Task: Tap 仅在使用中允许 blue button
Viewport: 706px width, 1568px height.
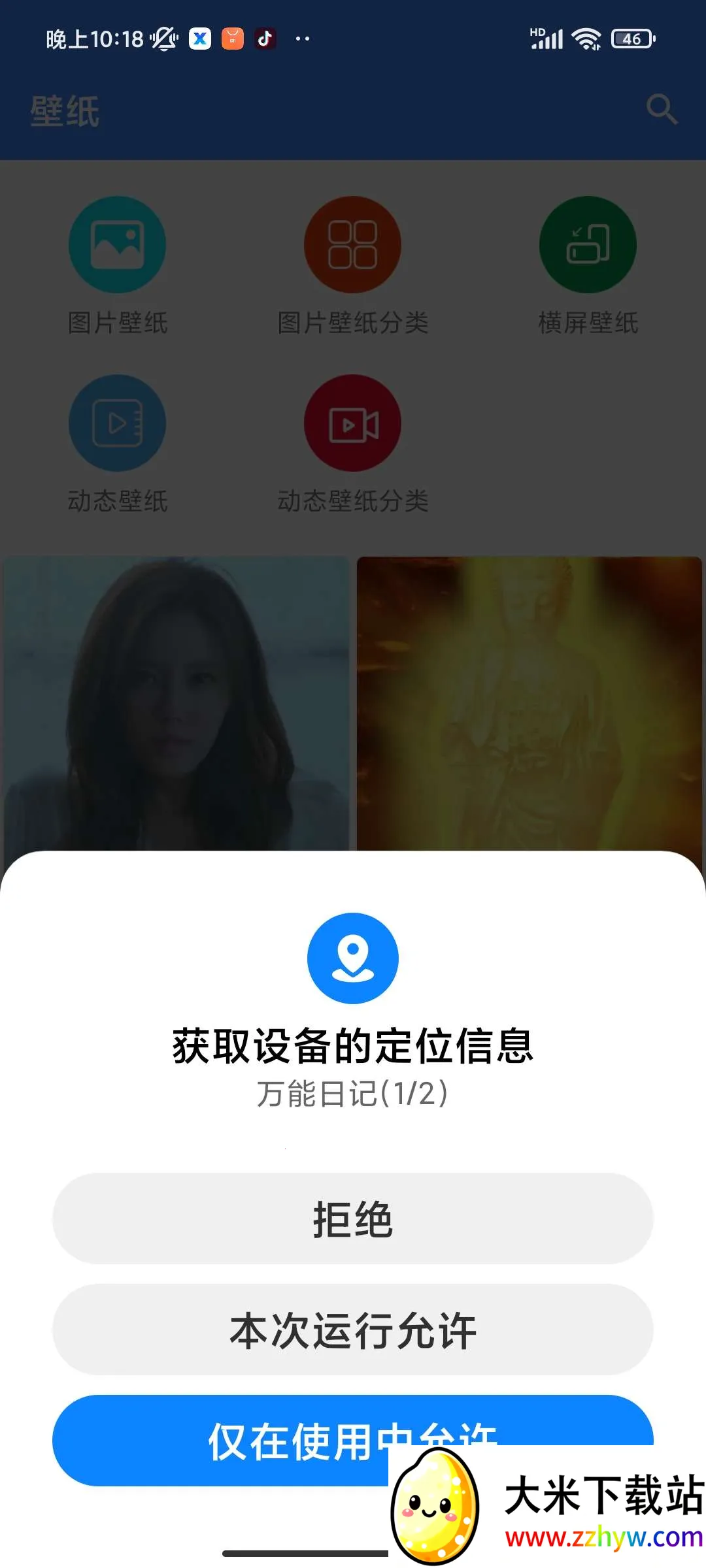Action: (x=352, y=1441)
